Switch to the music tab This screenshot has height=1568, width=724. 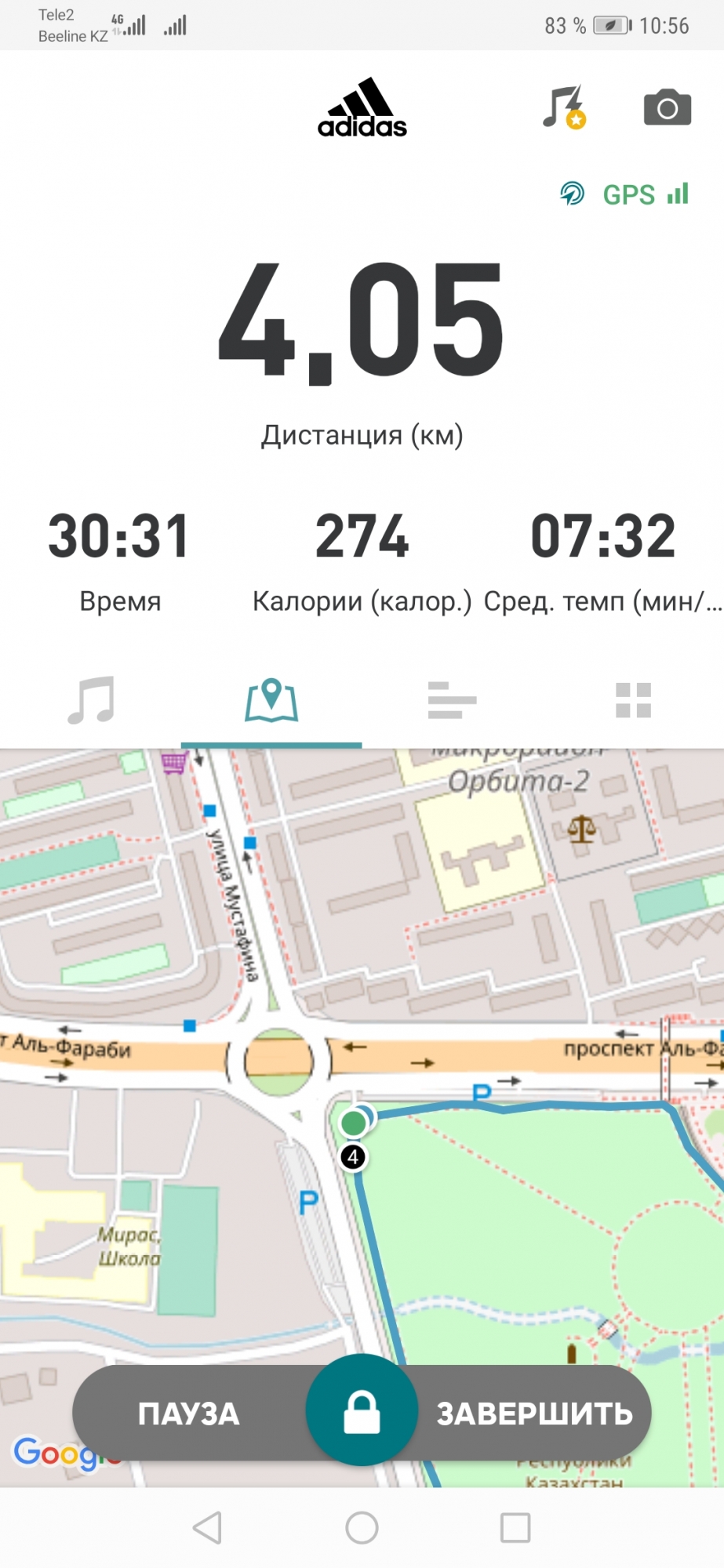pos(91,699)
